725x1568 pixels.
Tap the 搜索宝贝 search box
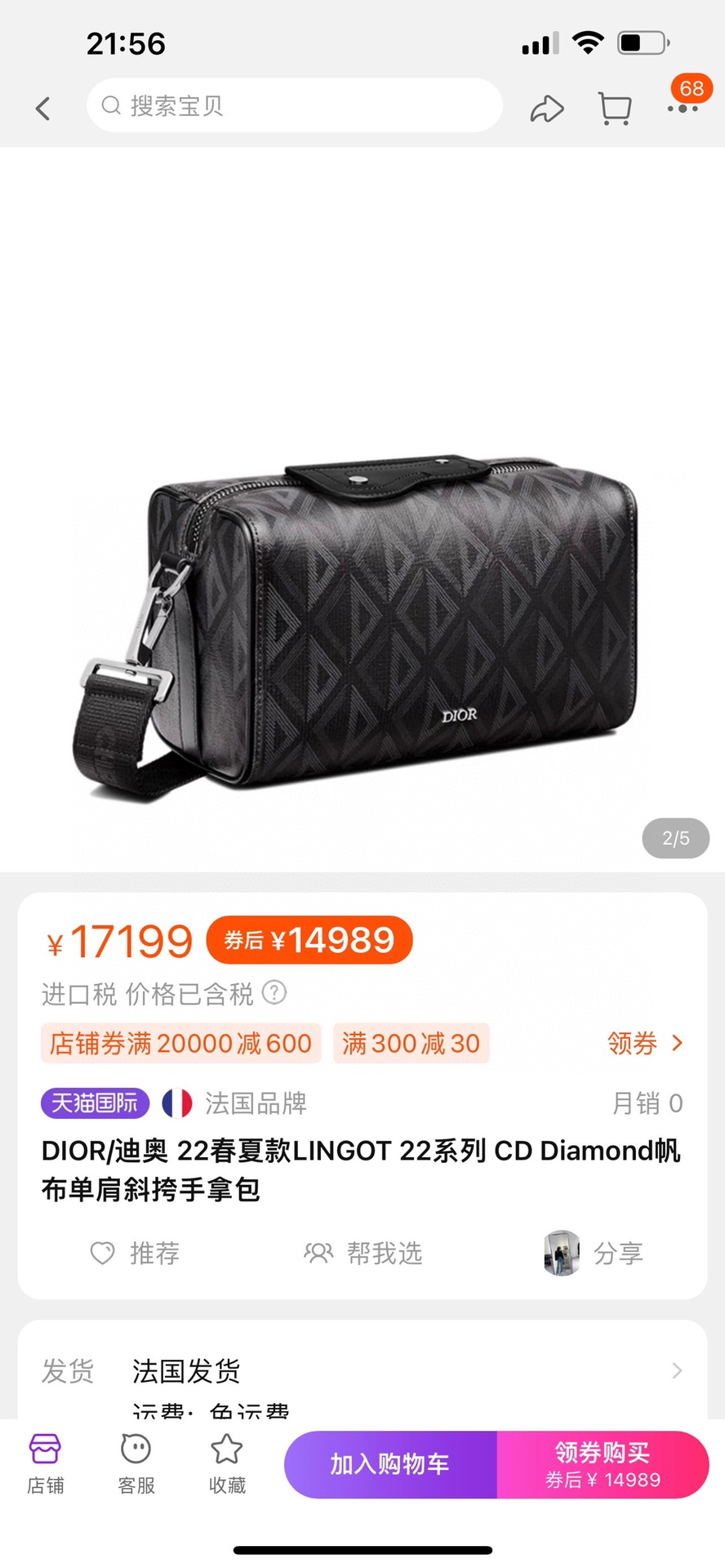point(294,105)
